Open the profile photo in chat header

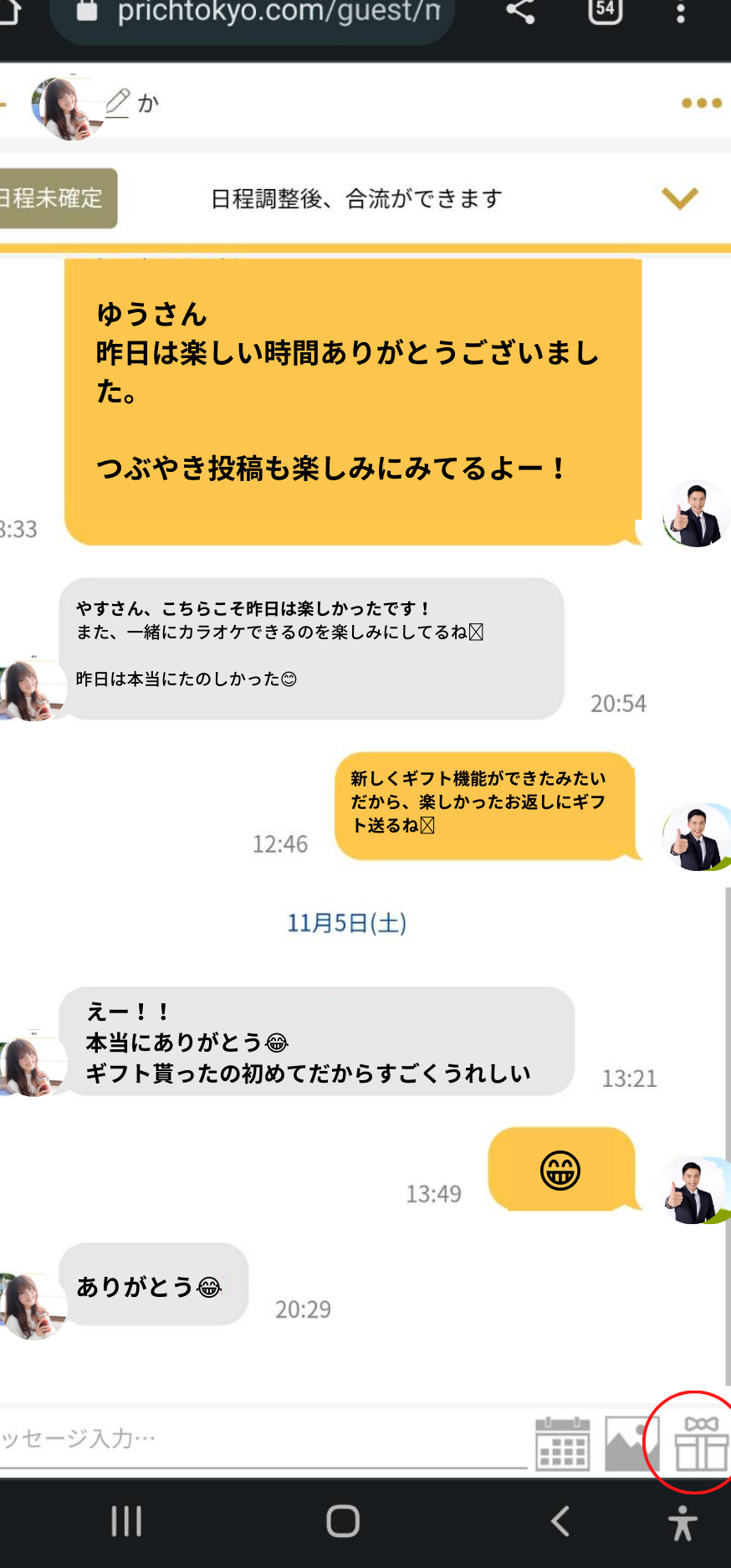pyautogui.click(x=65, y=107)
